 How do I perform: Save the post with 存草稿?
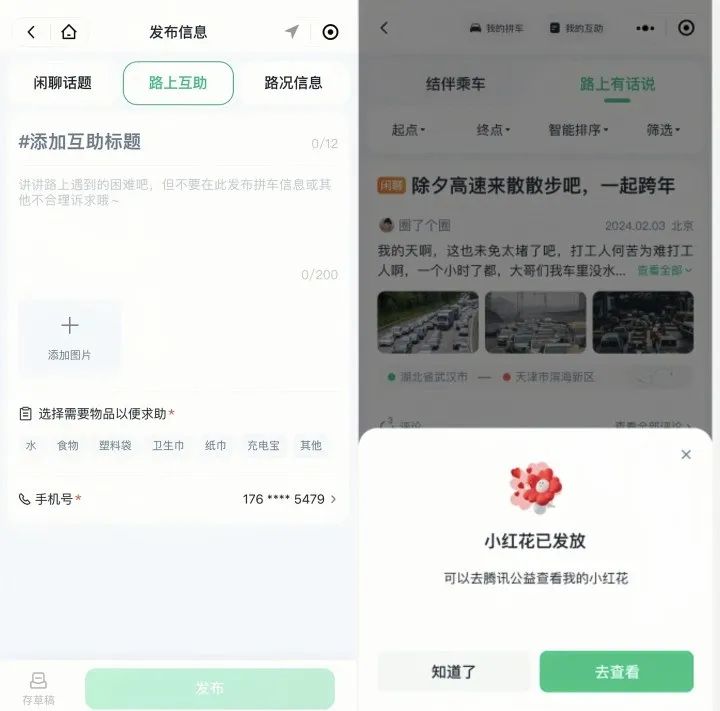pos(39,688)
